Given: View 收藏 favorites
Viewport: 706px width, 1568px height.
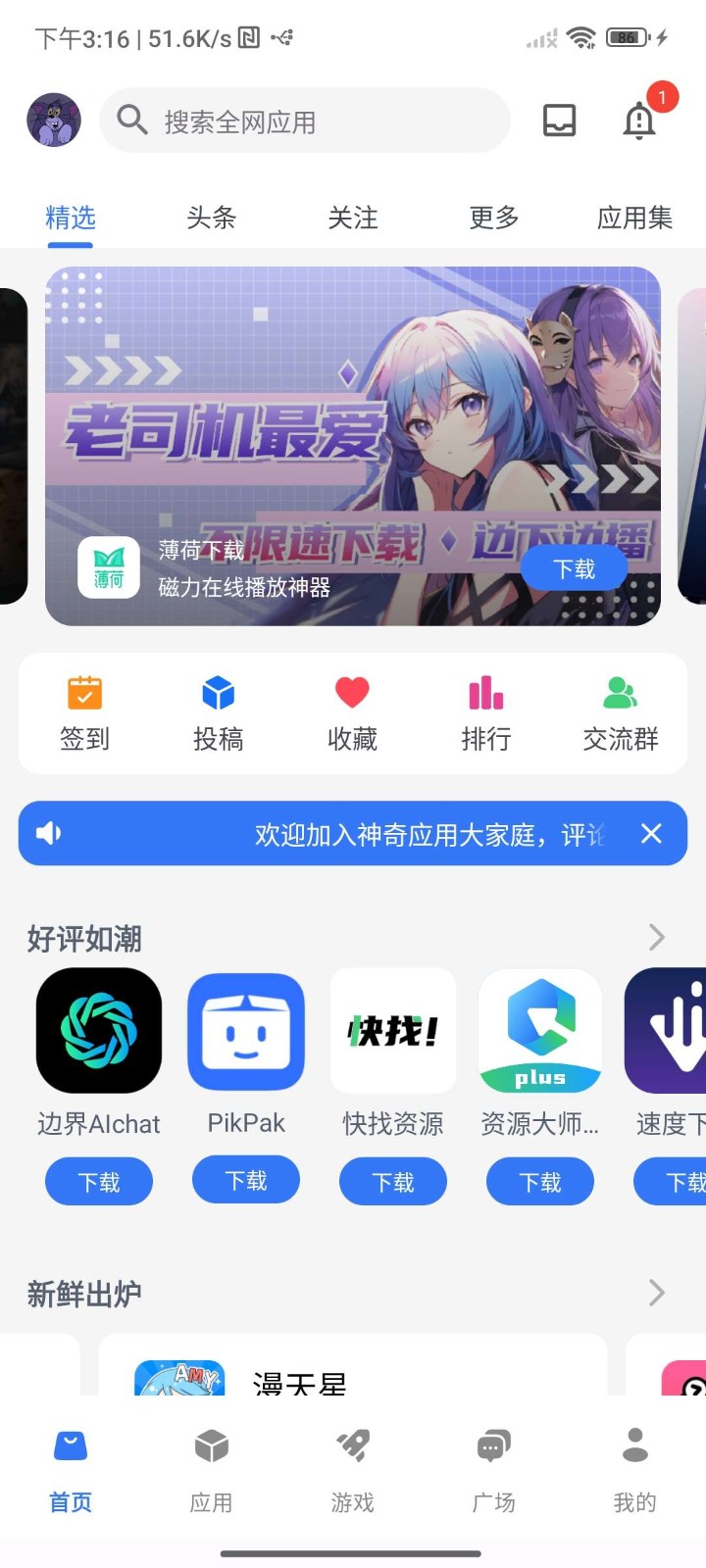Looking at the screenshot, I should point(352,713).
